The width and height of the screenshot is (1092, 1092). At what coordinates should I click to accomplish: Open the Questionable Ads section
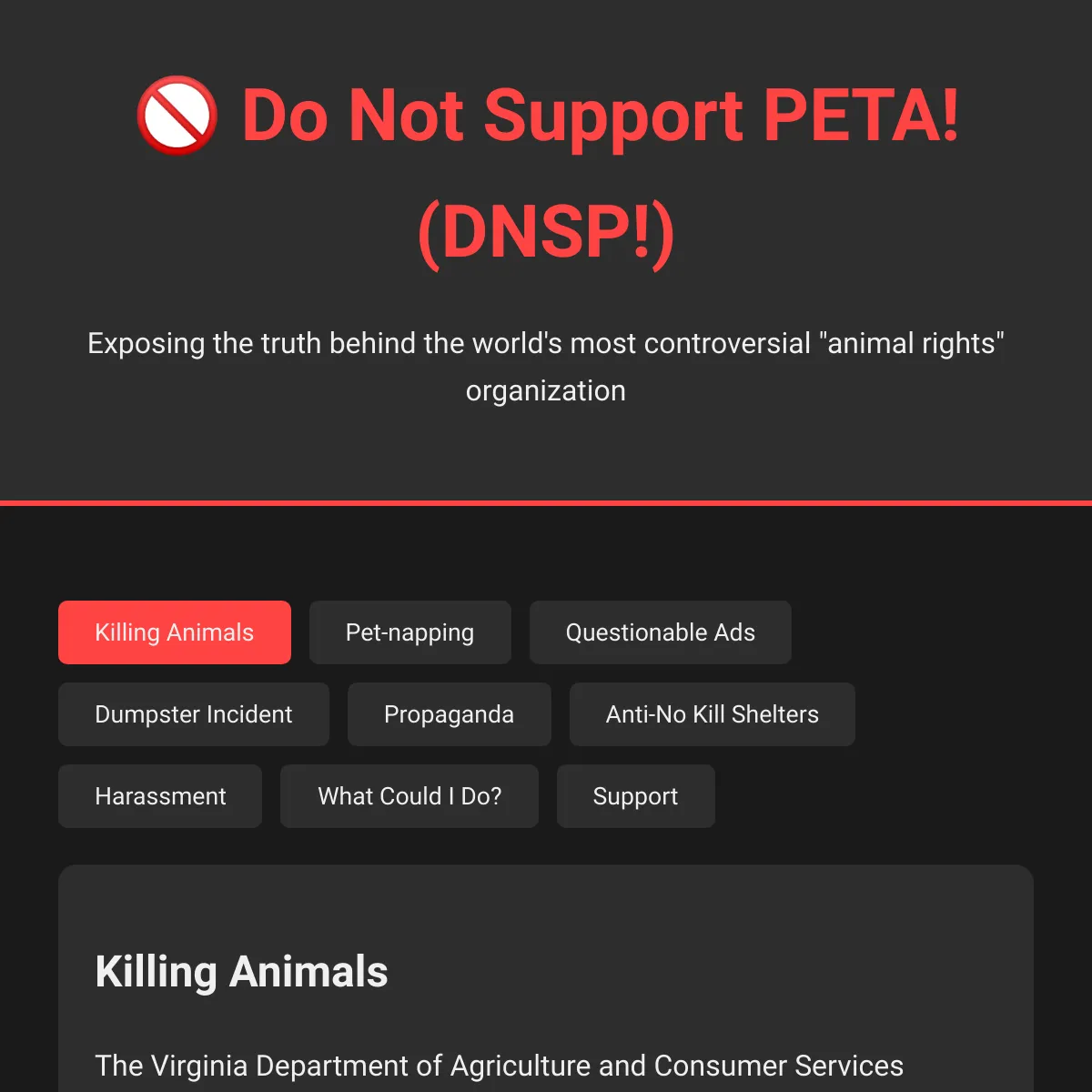tap(660, 632)
